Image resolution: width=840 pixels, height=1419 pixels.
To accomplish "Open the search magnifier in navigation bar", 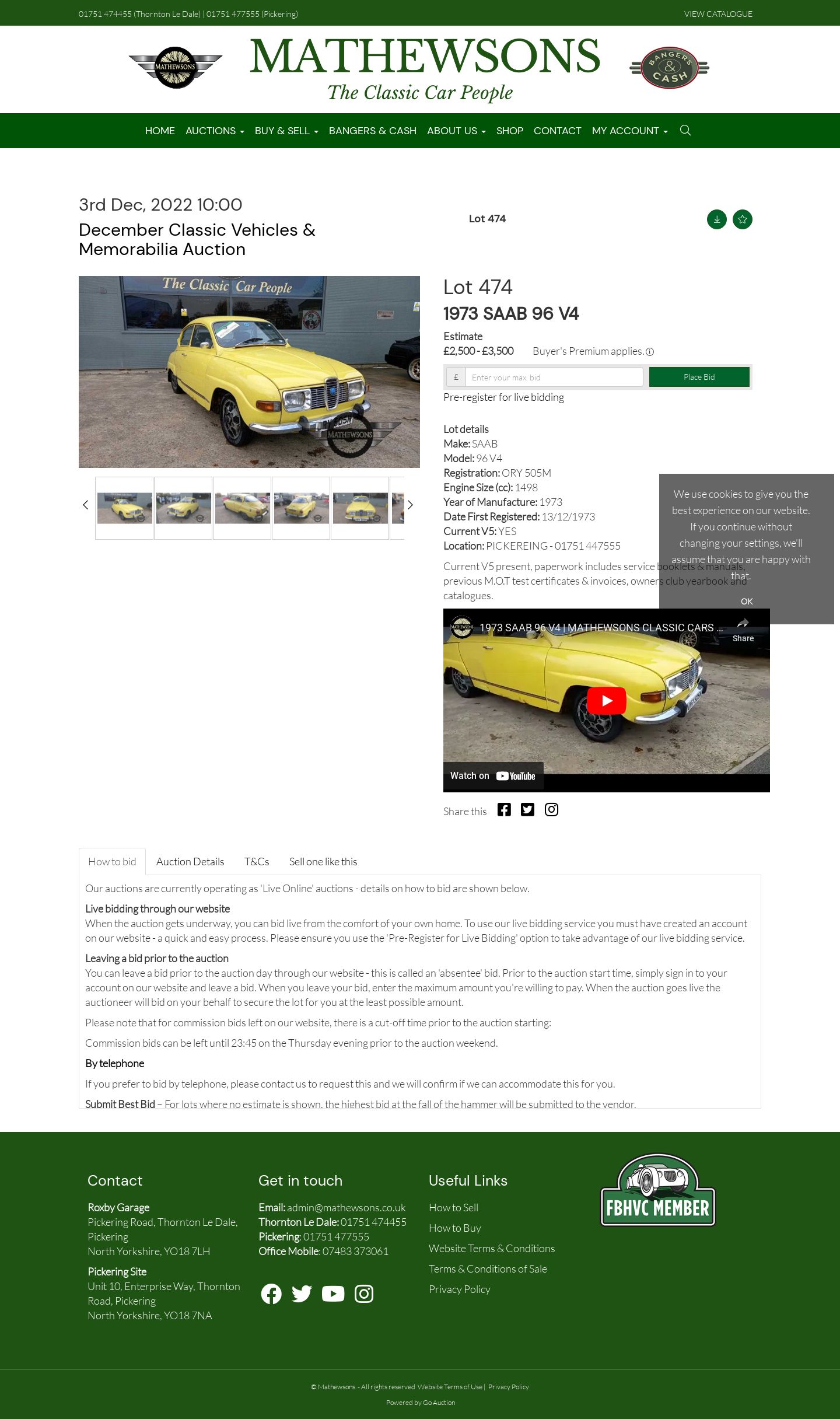I will [685, 130].
